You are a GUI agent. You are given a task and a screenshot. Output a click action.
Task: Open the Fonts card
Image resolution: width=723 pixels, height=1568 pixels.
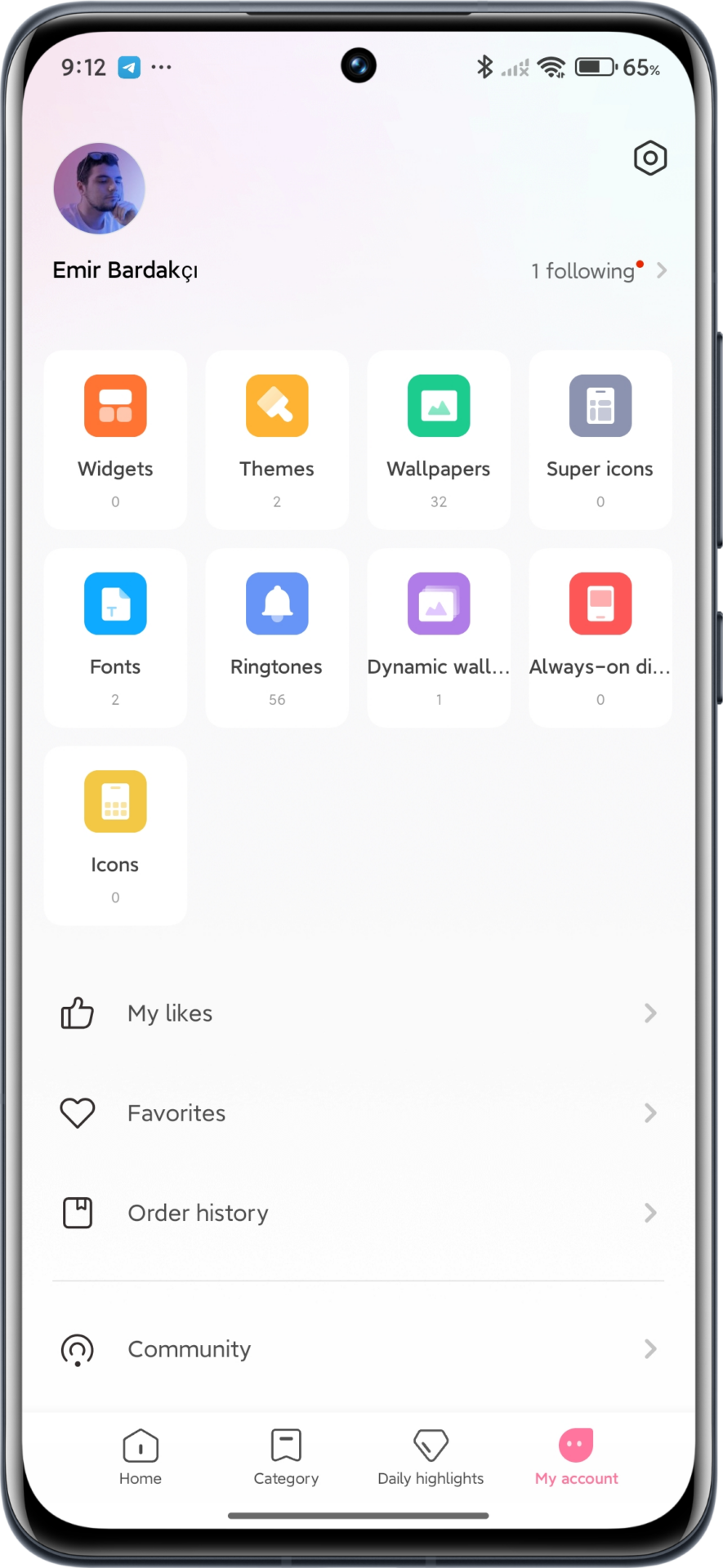coord(115,637)
